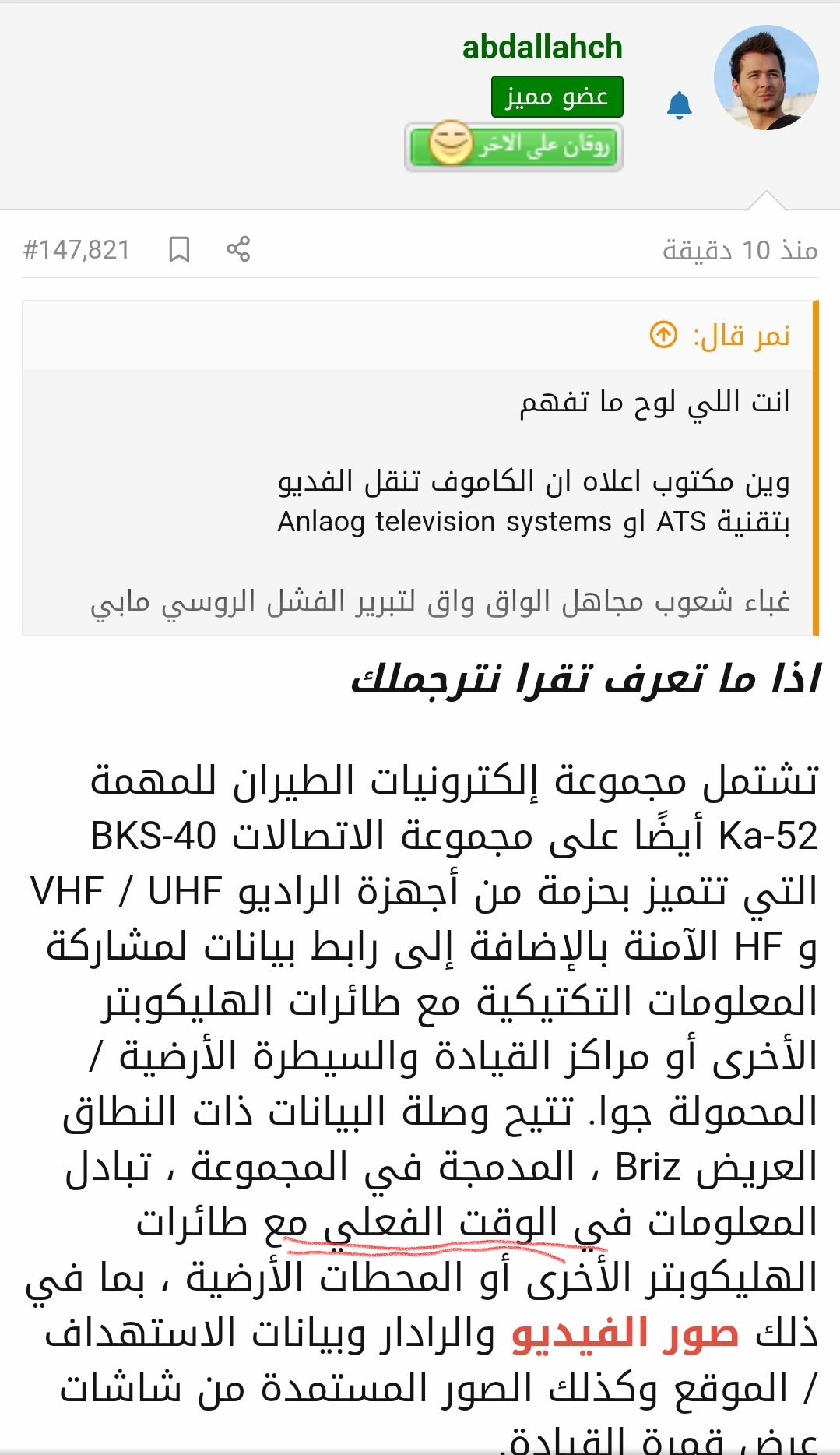Expand the quoted message text

[440, 602]
